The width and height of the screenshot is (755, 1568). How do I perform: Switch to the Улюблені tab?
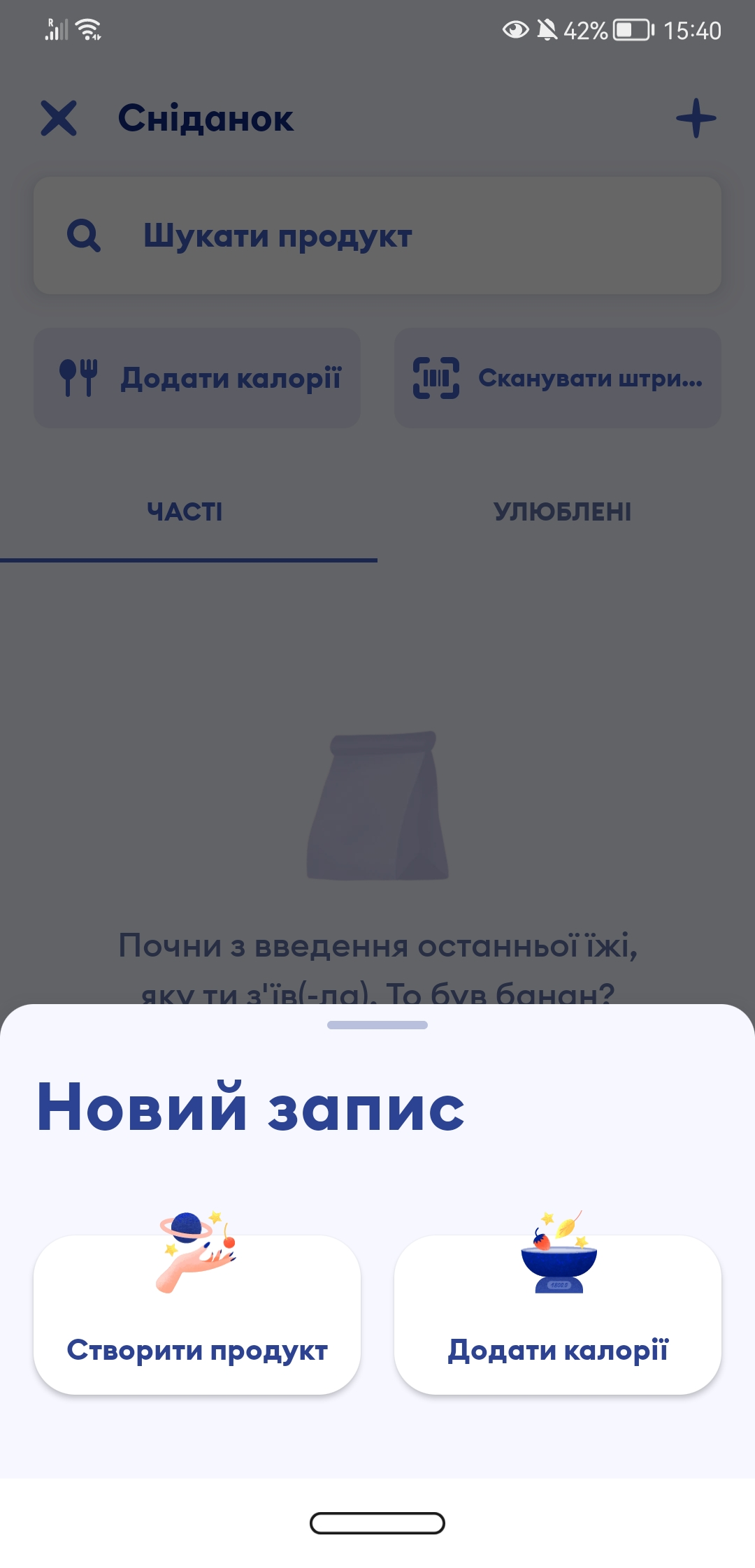[563, 512]
